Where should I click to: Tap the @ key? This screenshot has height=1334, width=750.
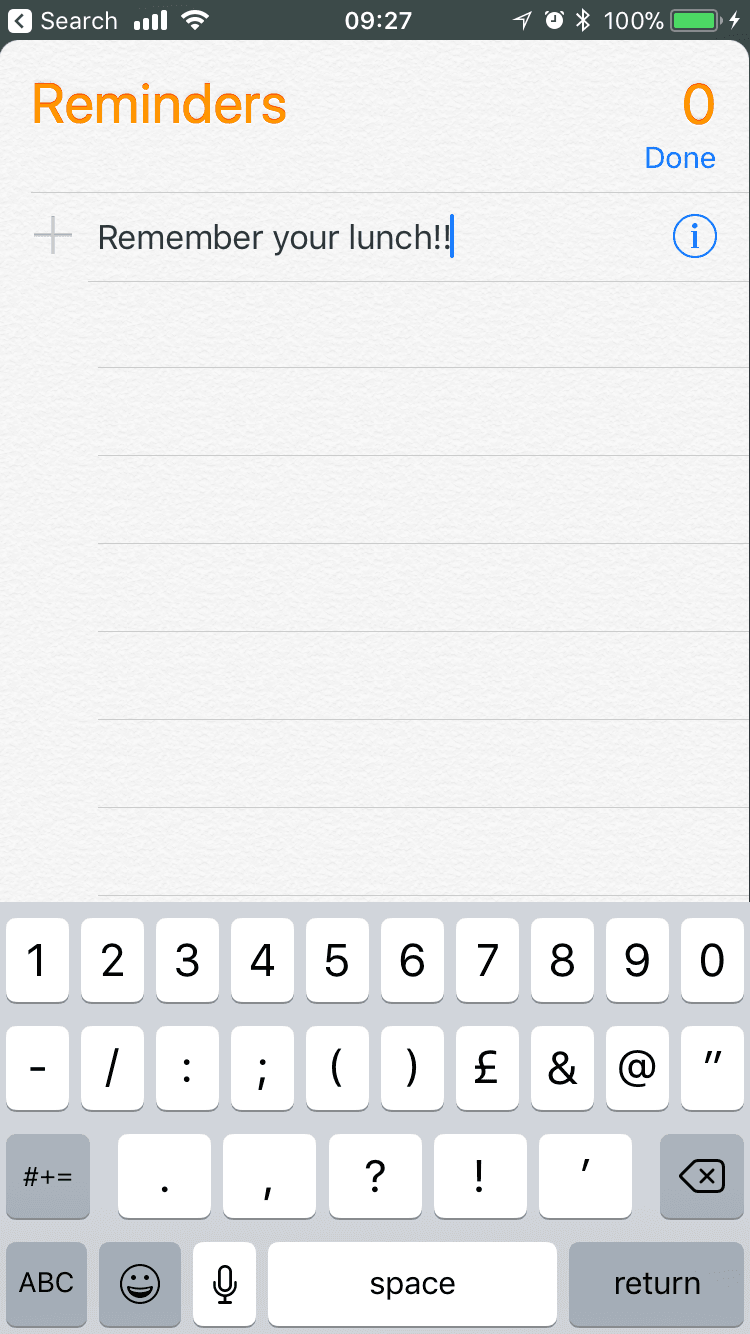637,1068
